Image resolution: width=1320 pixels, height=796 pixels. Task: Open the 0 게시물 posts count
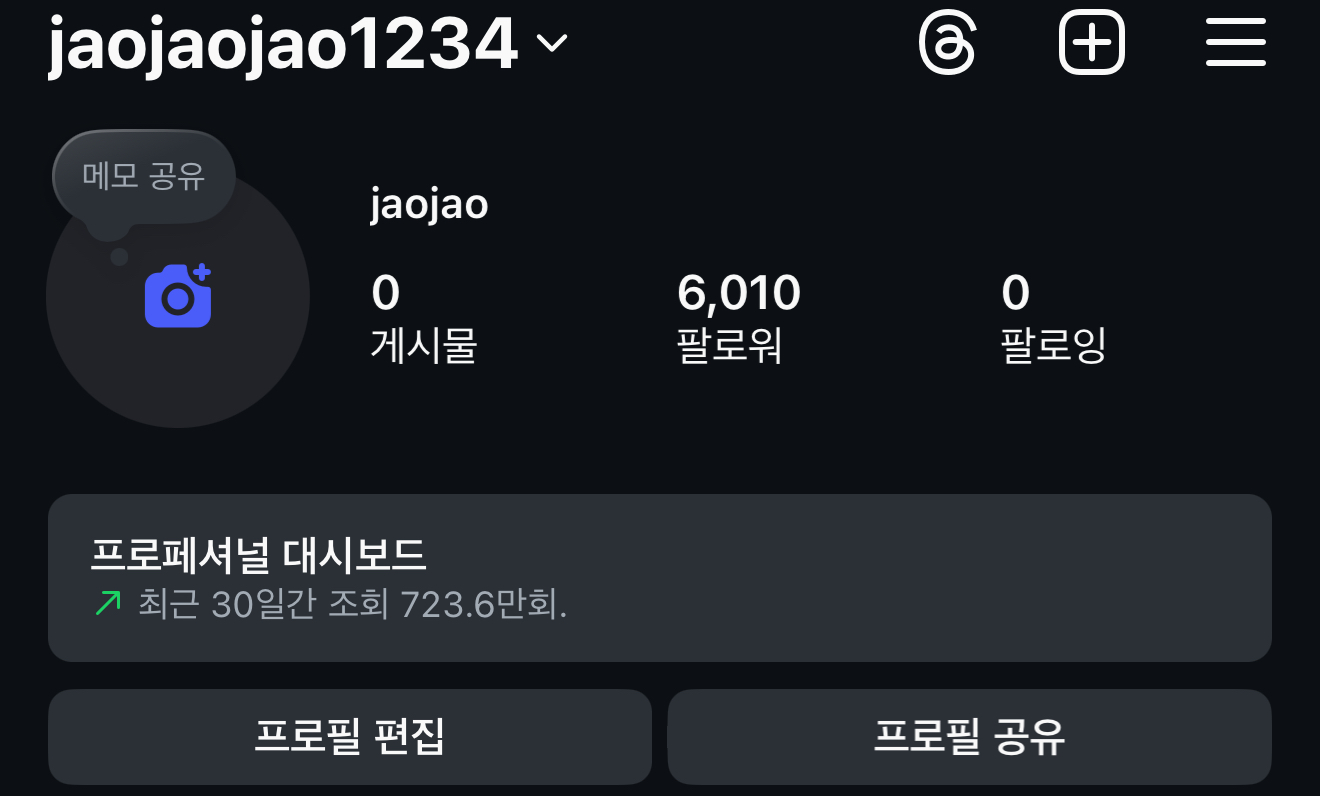423,318
